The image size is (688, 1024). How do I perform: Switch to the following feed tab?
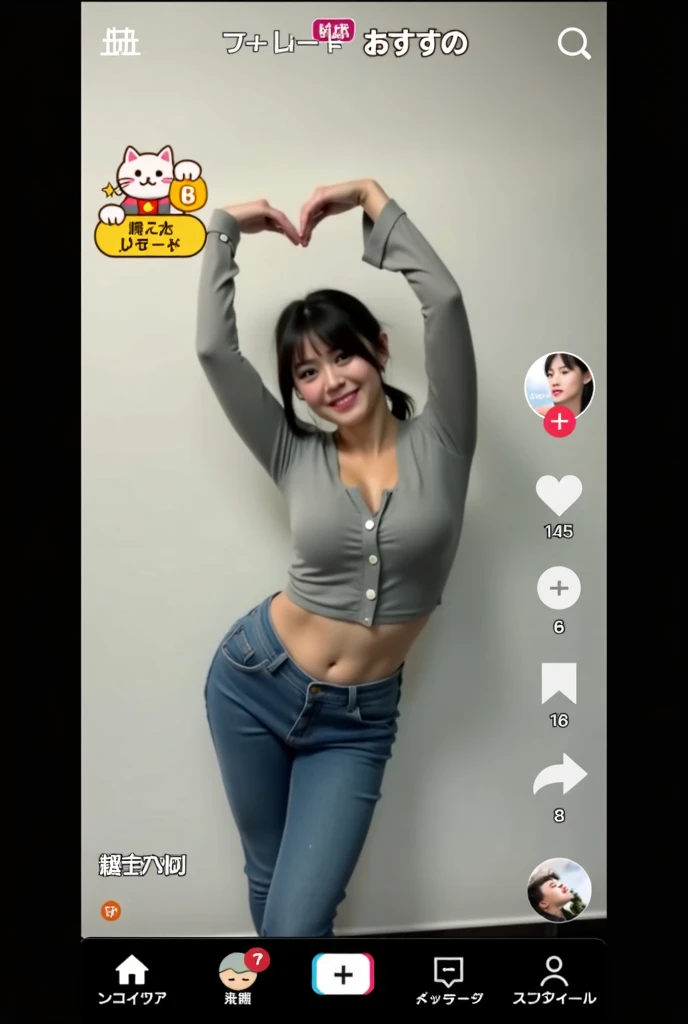pyautogui.click(x=282, y=43)
